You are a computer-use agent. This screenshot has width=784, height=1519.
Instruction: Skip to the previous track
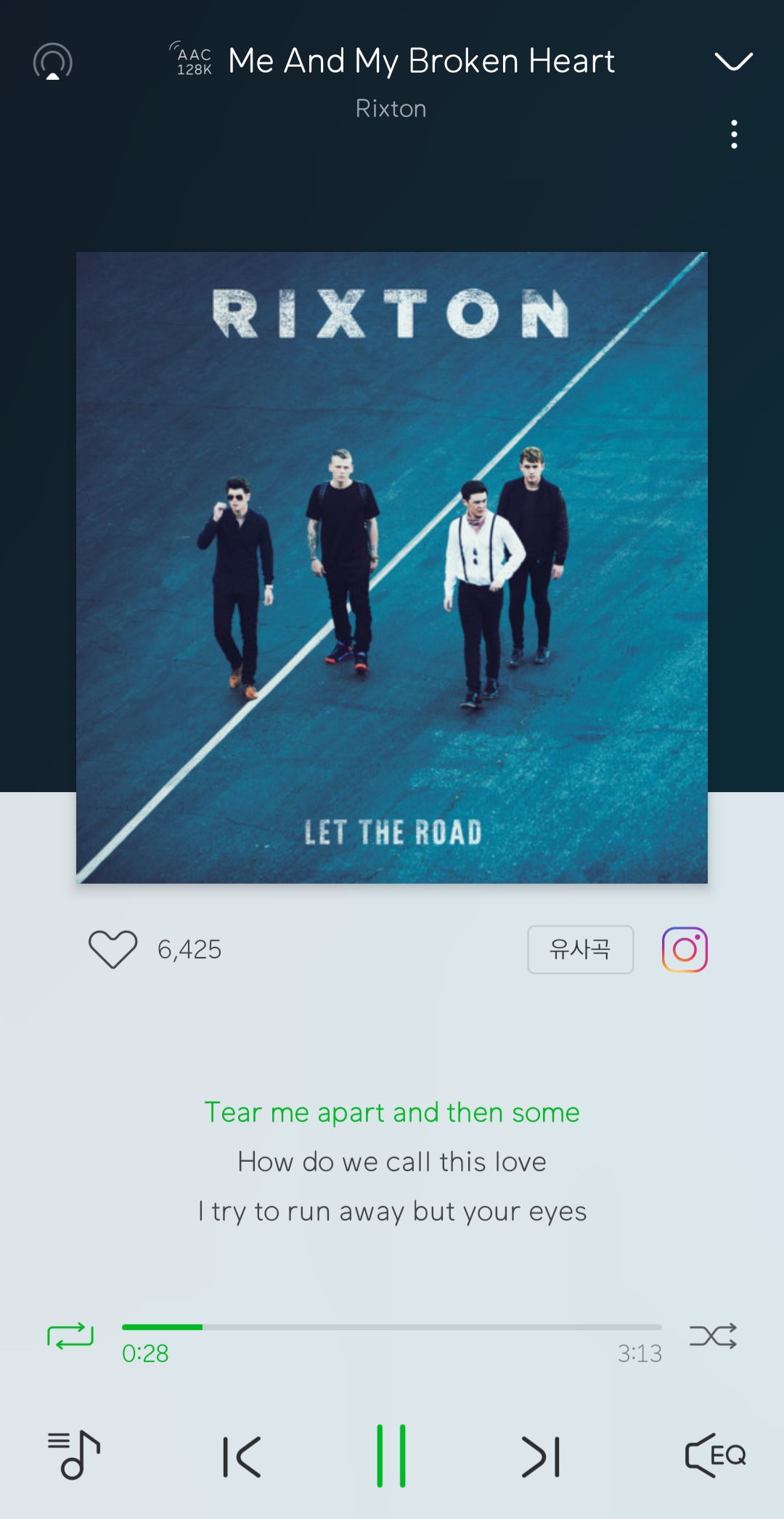[242, 1457]
